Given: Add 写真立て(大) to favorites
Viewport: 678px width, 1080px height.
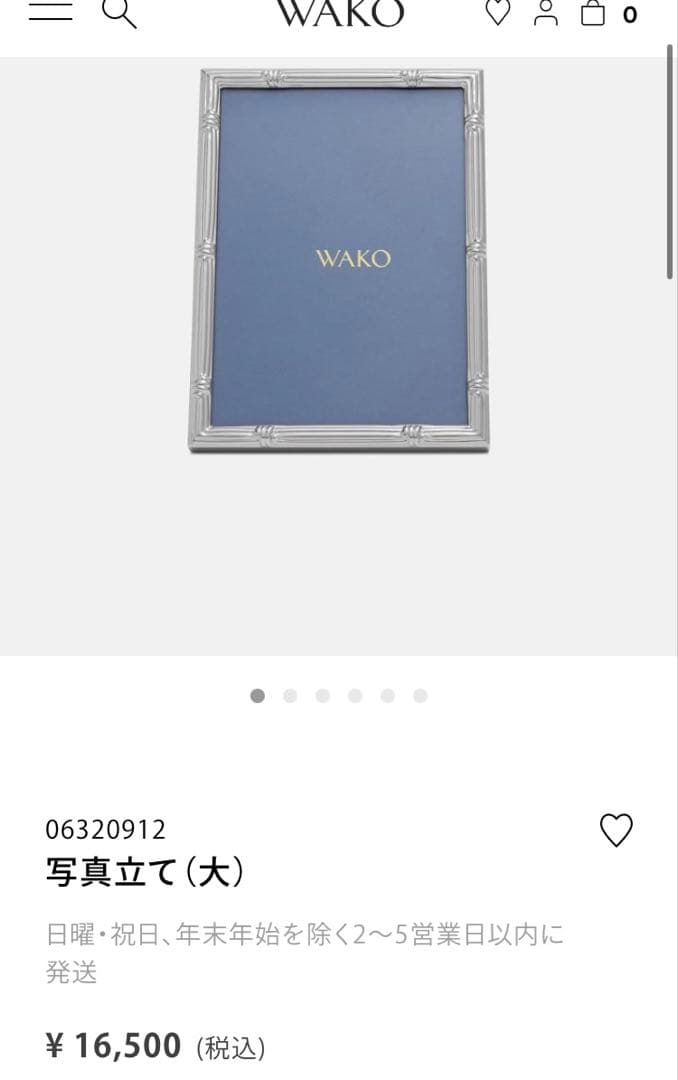Looking at the screenshot, I should point(616,830).
